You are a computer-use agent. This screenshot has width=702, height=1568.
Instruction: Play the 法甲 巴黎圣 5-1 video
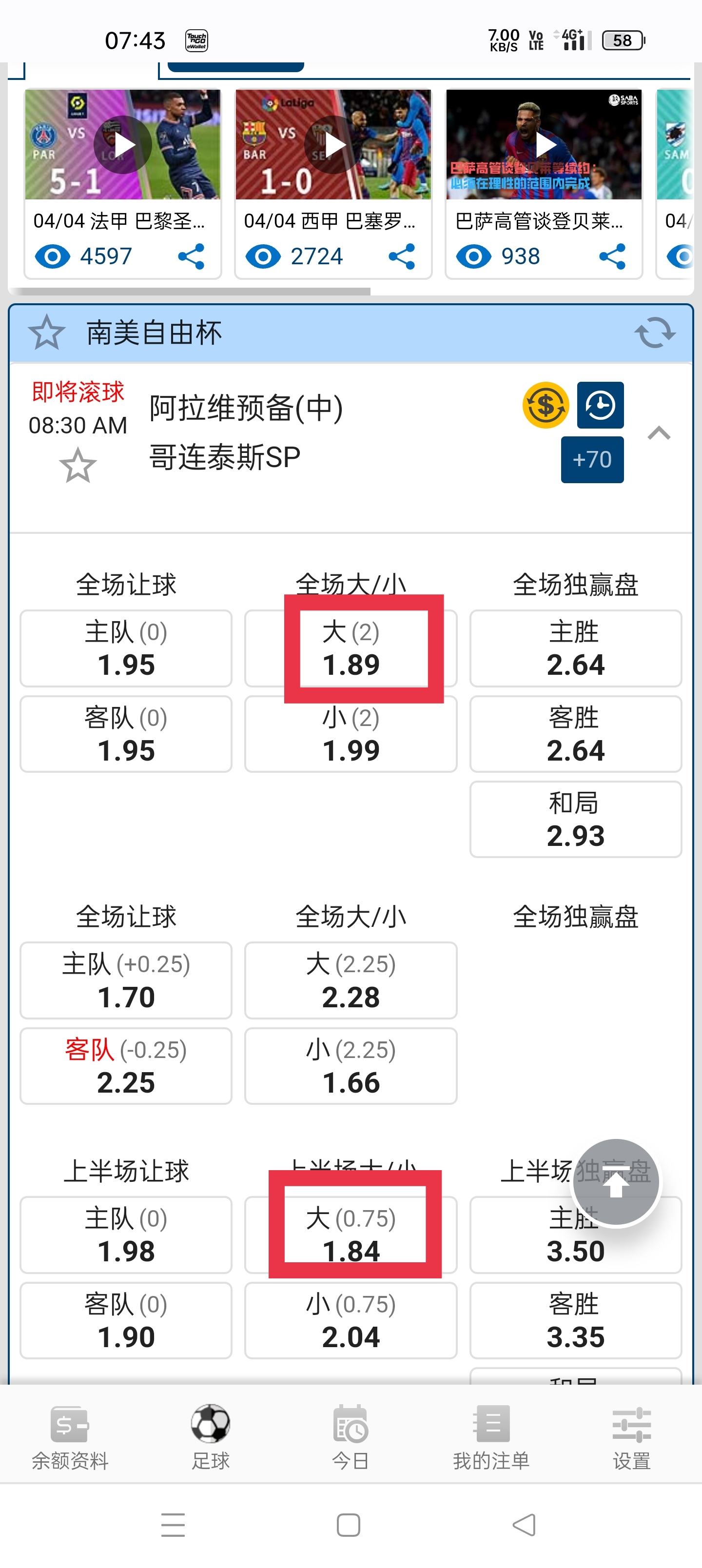[122, 145]
